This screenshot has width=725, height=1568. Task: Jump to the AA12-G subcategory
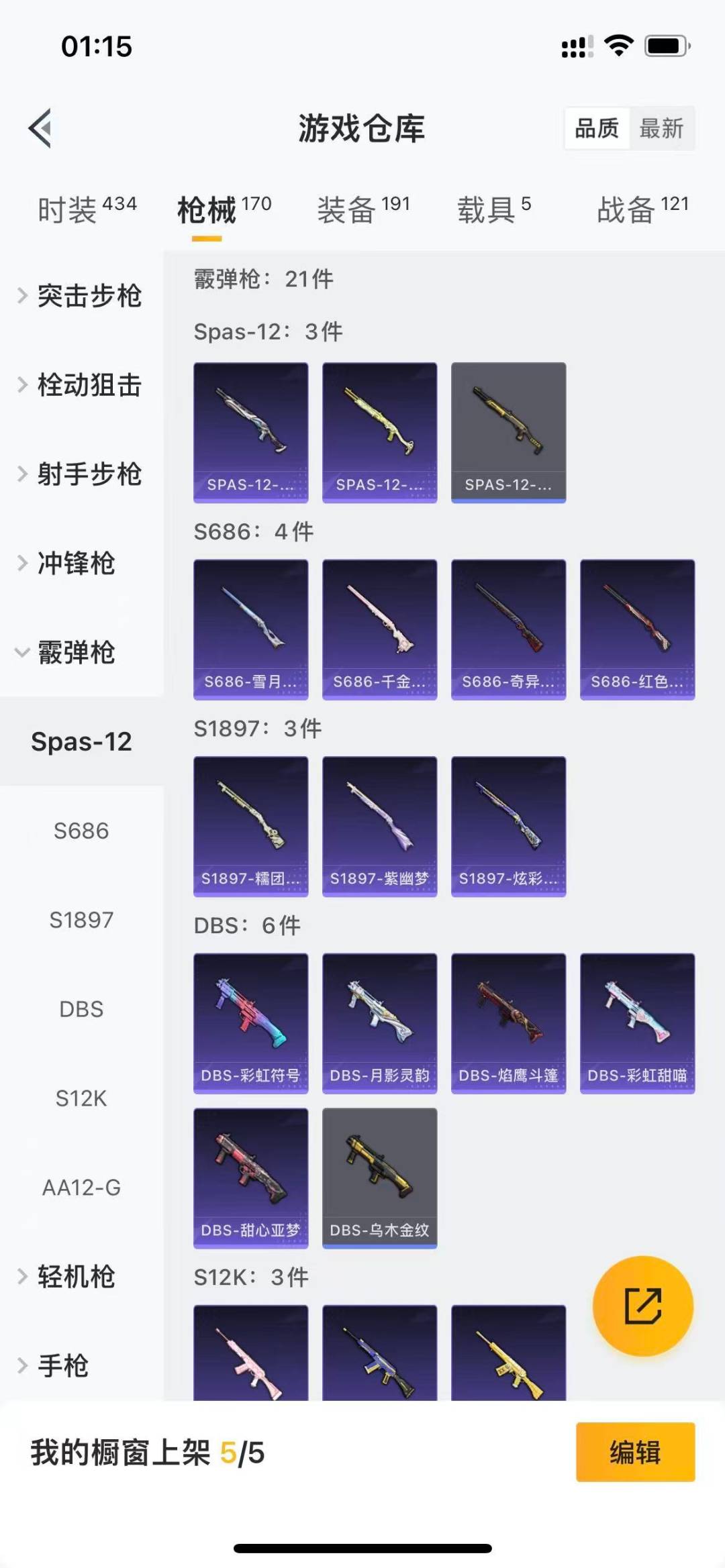81,1188
